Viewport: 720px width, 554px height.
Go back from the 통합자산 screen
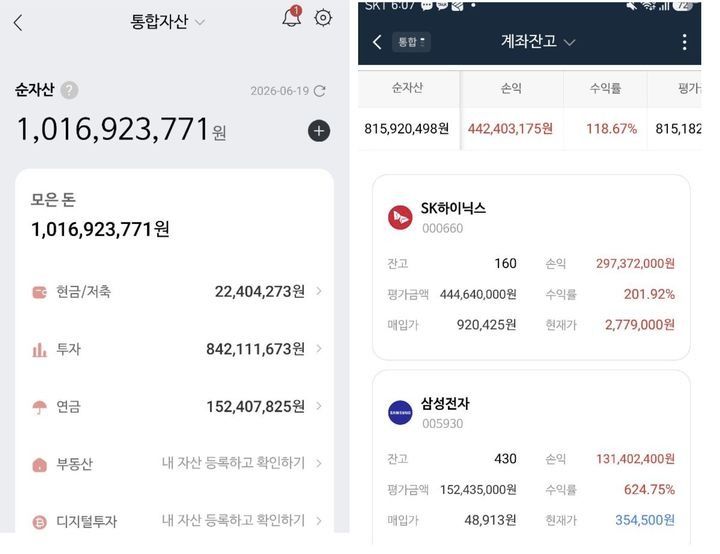point(18,23)
